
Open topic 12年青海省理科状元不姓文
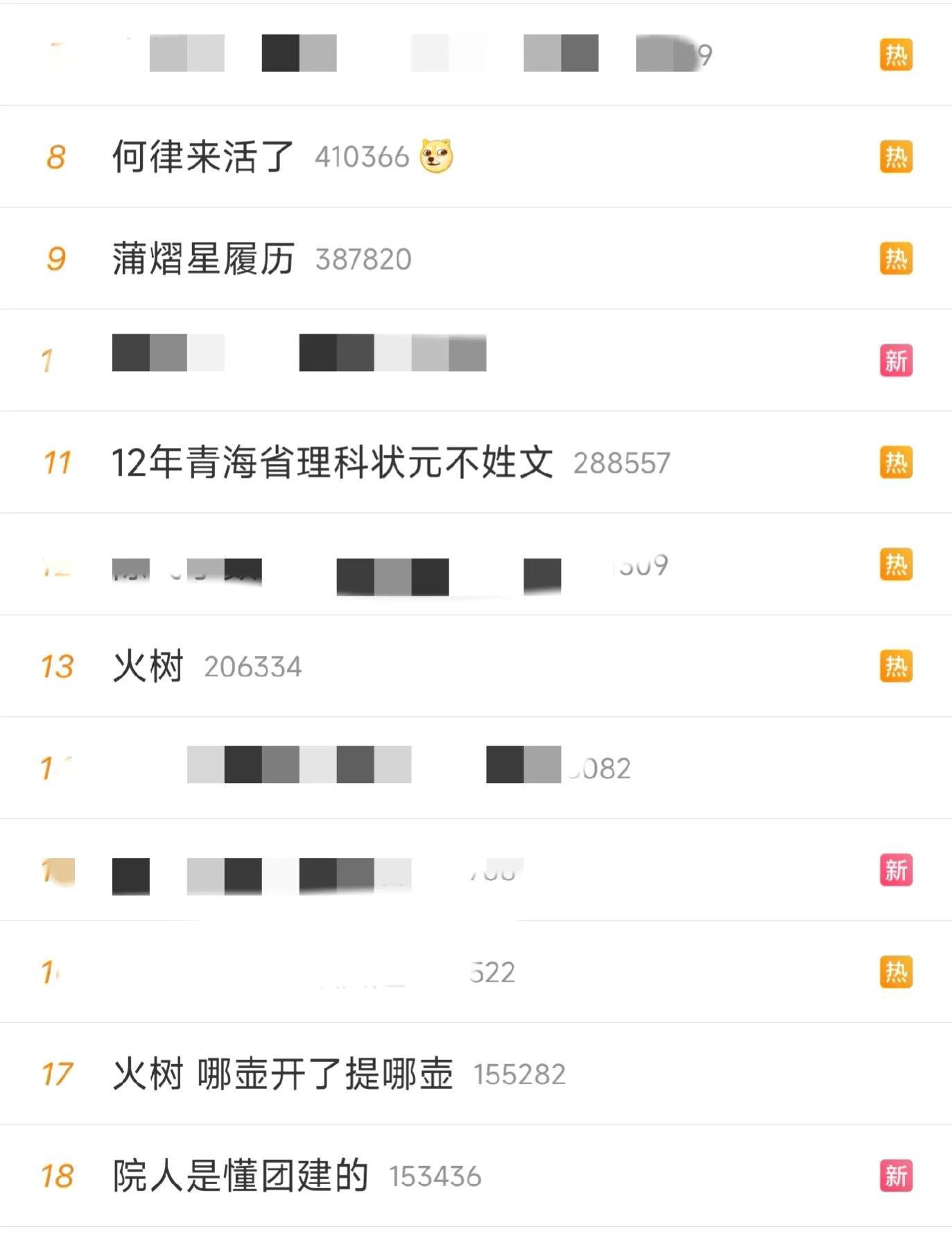coord(332,463)
